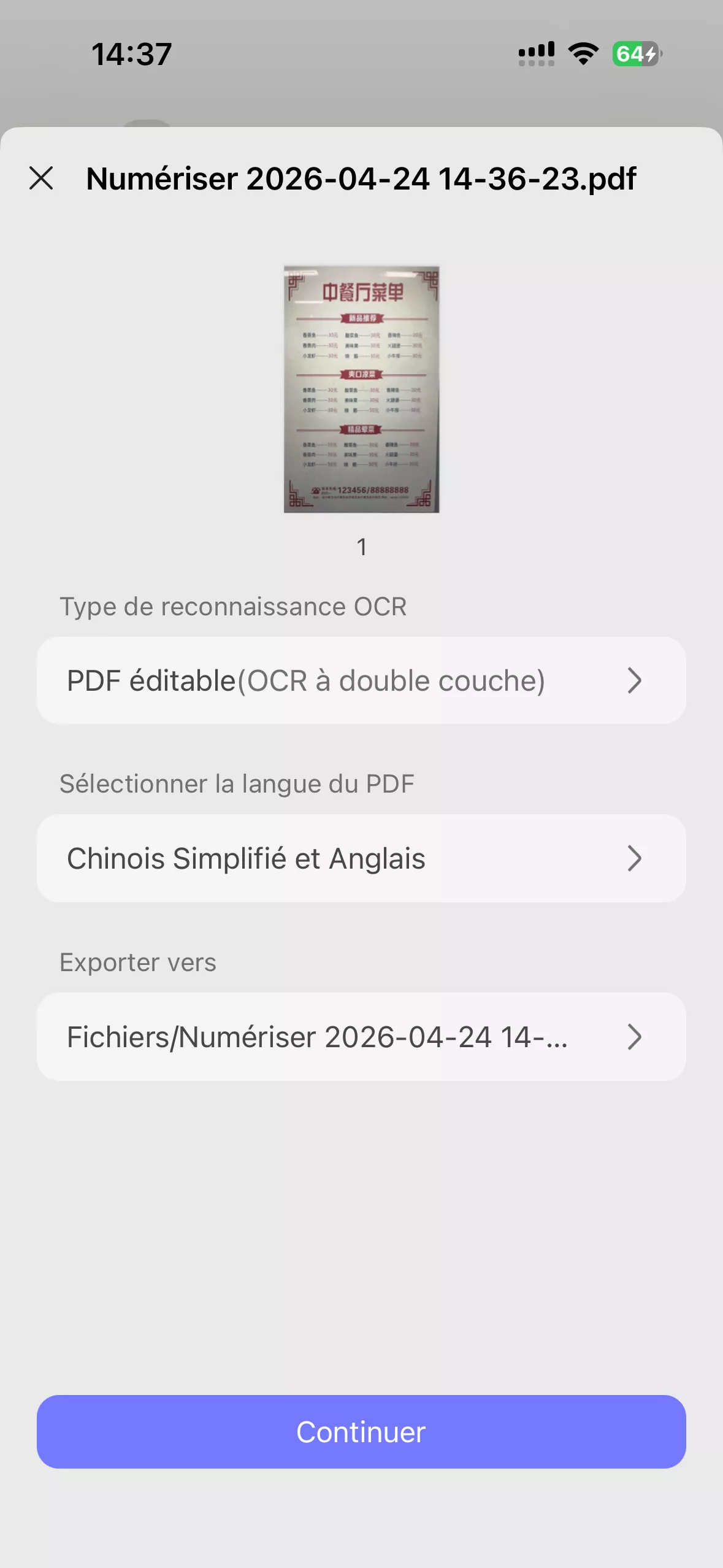Viewport: 723px width, 1568px height.
Task: Check the Wi-Fi status icon
Action: tap(583, 54)
